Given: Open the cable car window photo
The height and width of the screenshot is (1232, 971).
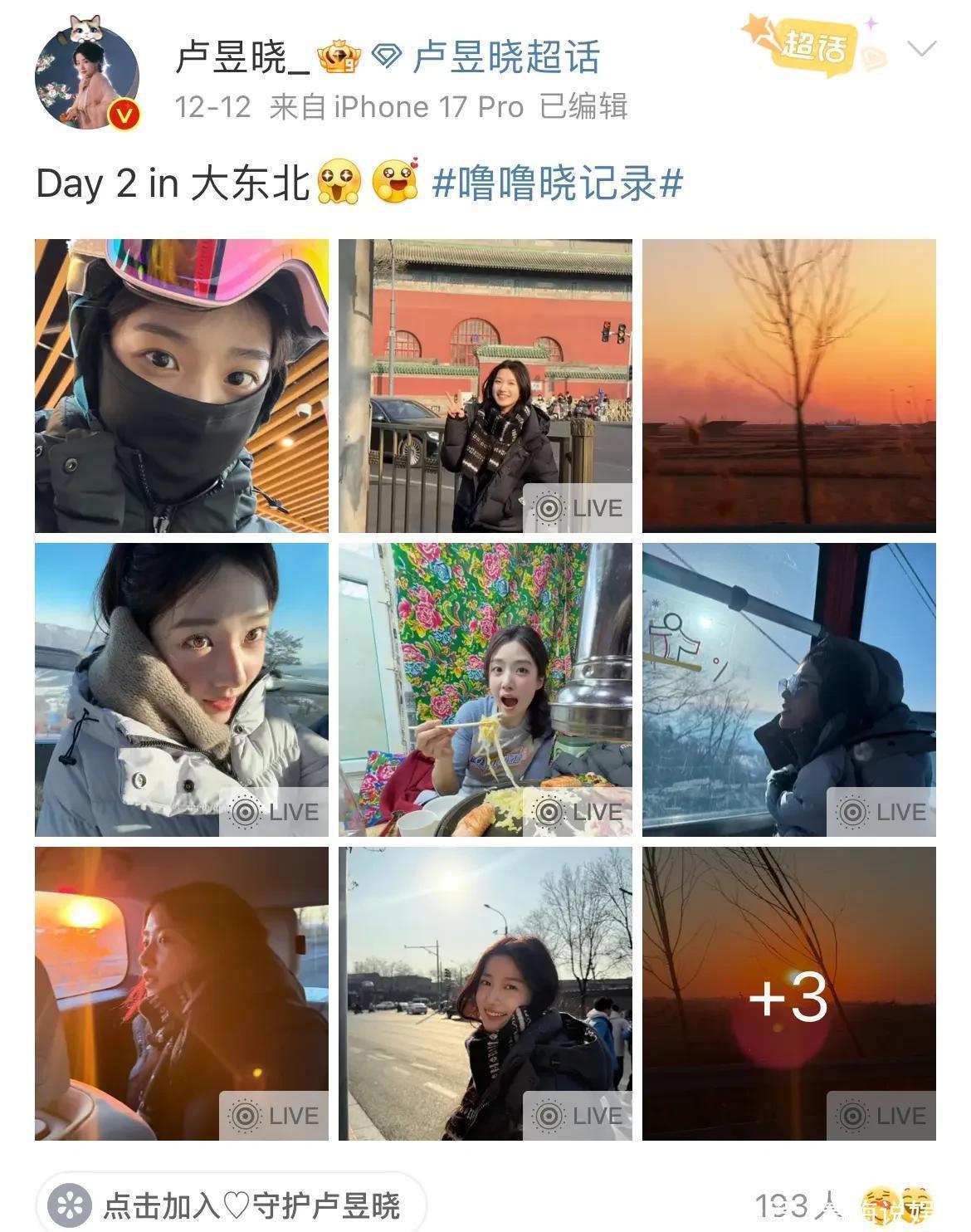Looking at the screenshot, I should coord(789,690).
